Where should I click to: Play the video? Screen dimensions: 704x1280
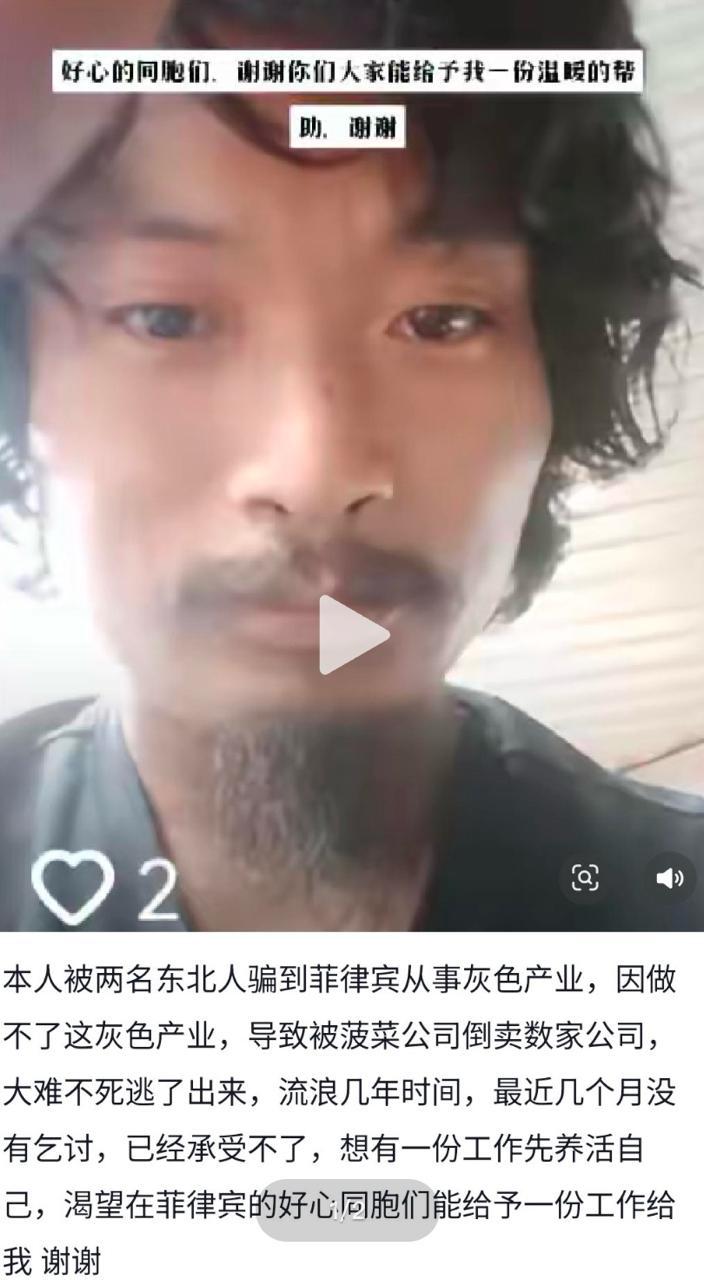pyautogui.click(x=352, y=635)
